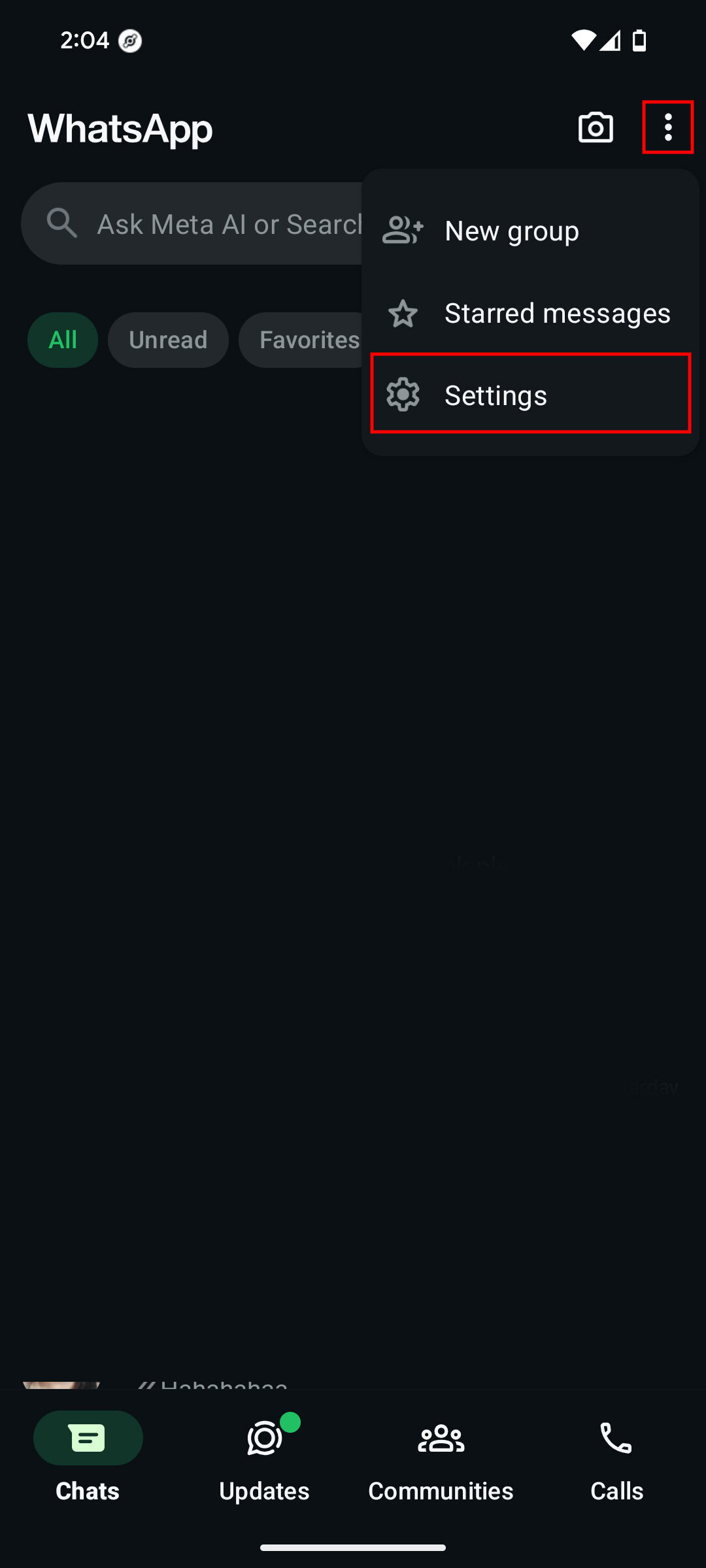
Task: Filter chats by Unread
Action: (168, 340)
